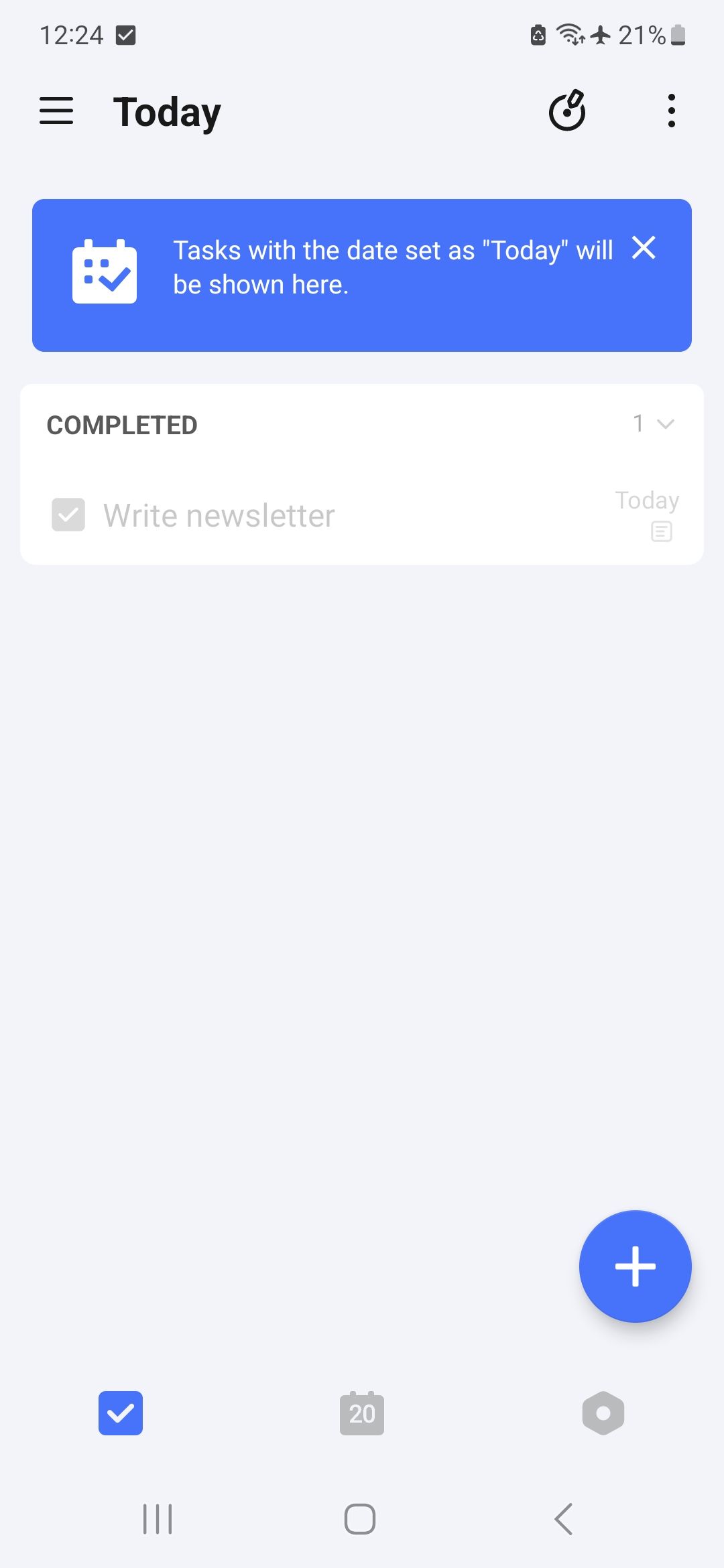This screenshot has width=724, height=1568.
Task: Collapse the Completed section
Action: click(x=664, y=423)
